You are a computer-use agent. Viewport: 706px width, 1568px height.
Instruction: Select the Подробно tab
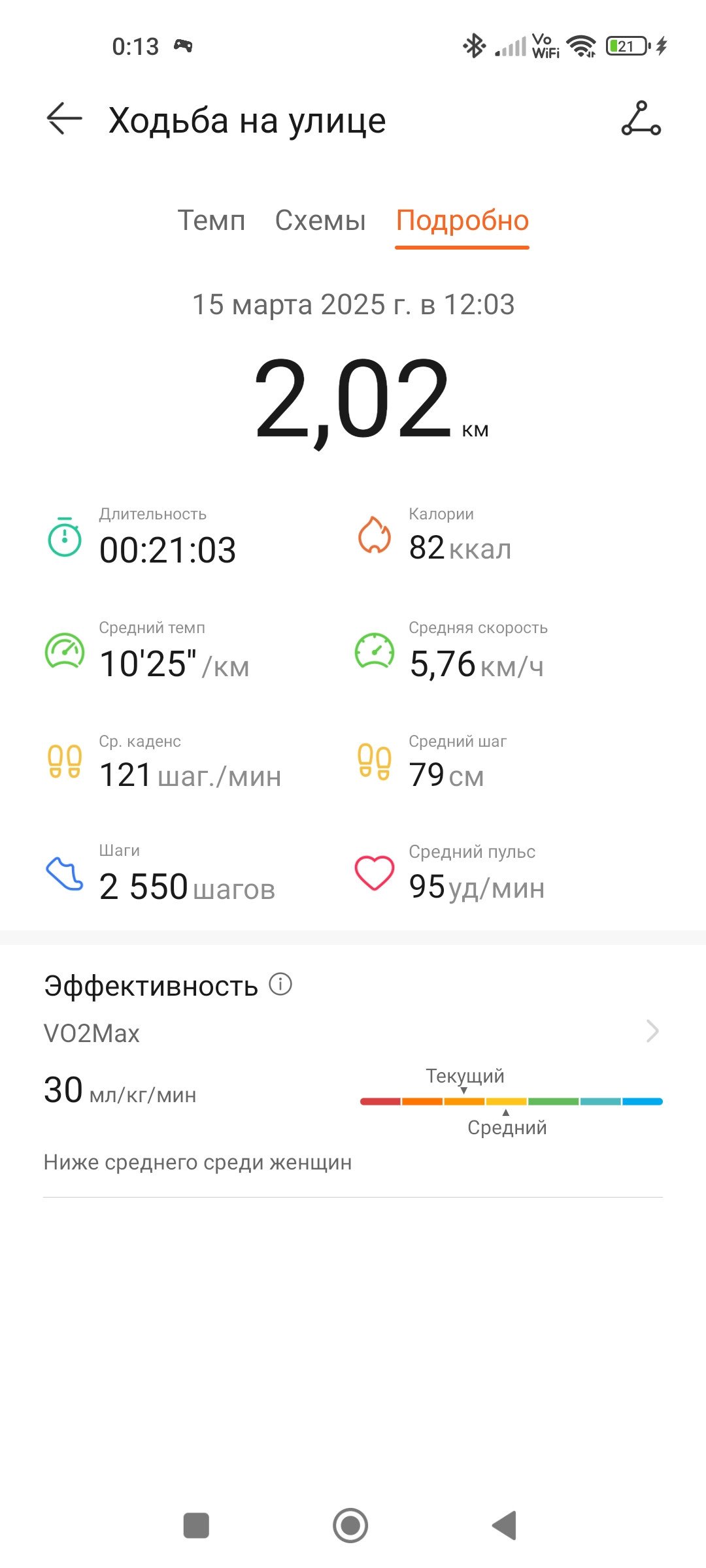[x=462, y=221]
